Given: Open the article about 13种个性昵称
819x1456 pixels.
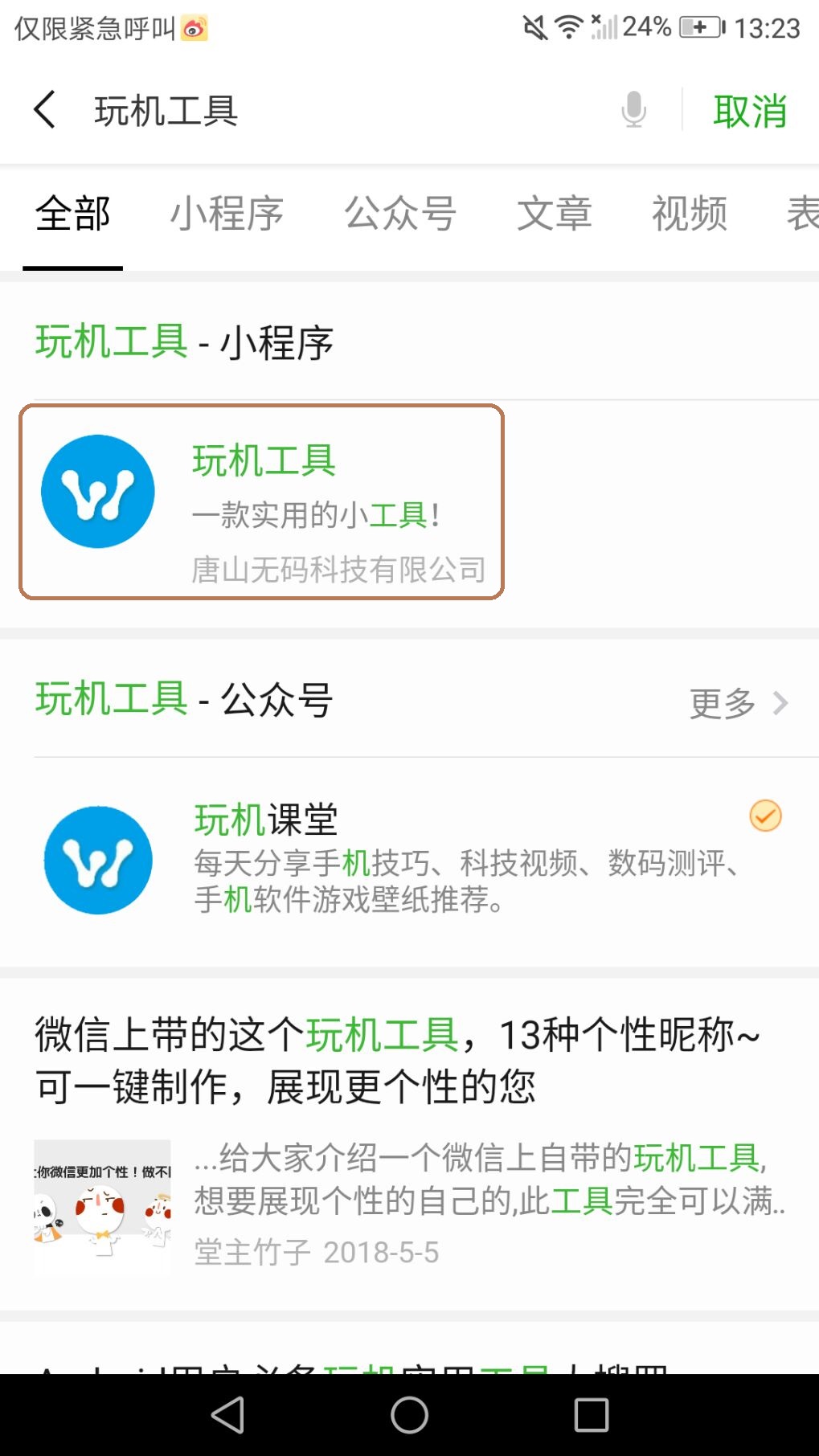Looking at the screenshot, I should (409, 1141).
